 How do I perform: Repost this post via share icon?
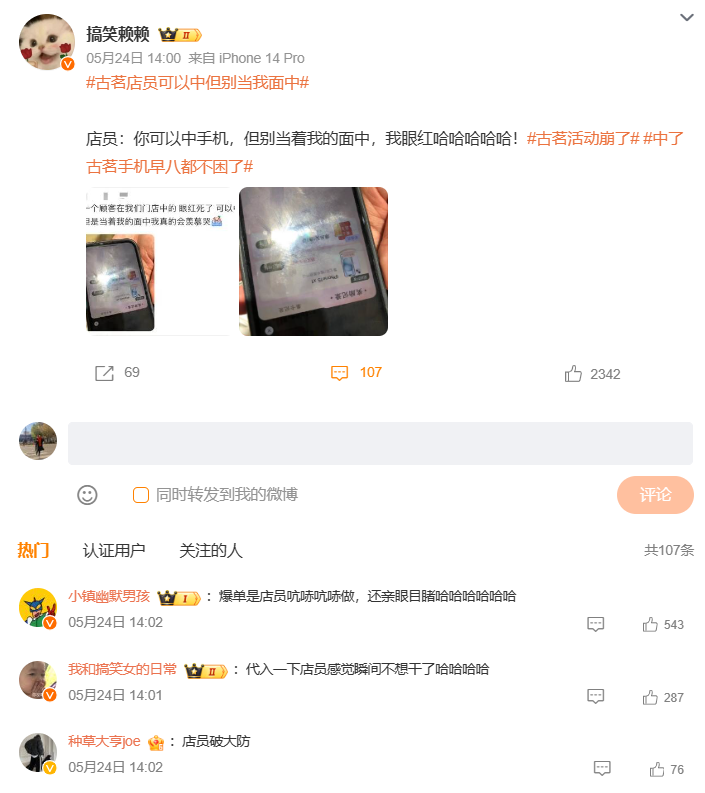104,373
